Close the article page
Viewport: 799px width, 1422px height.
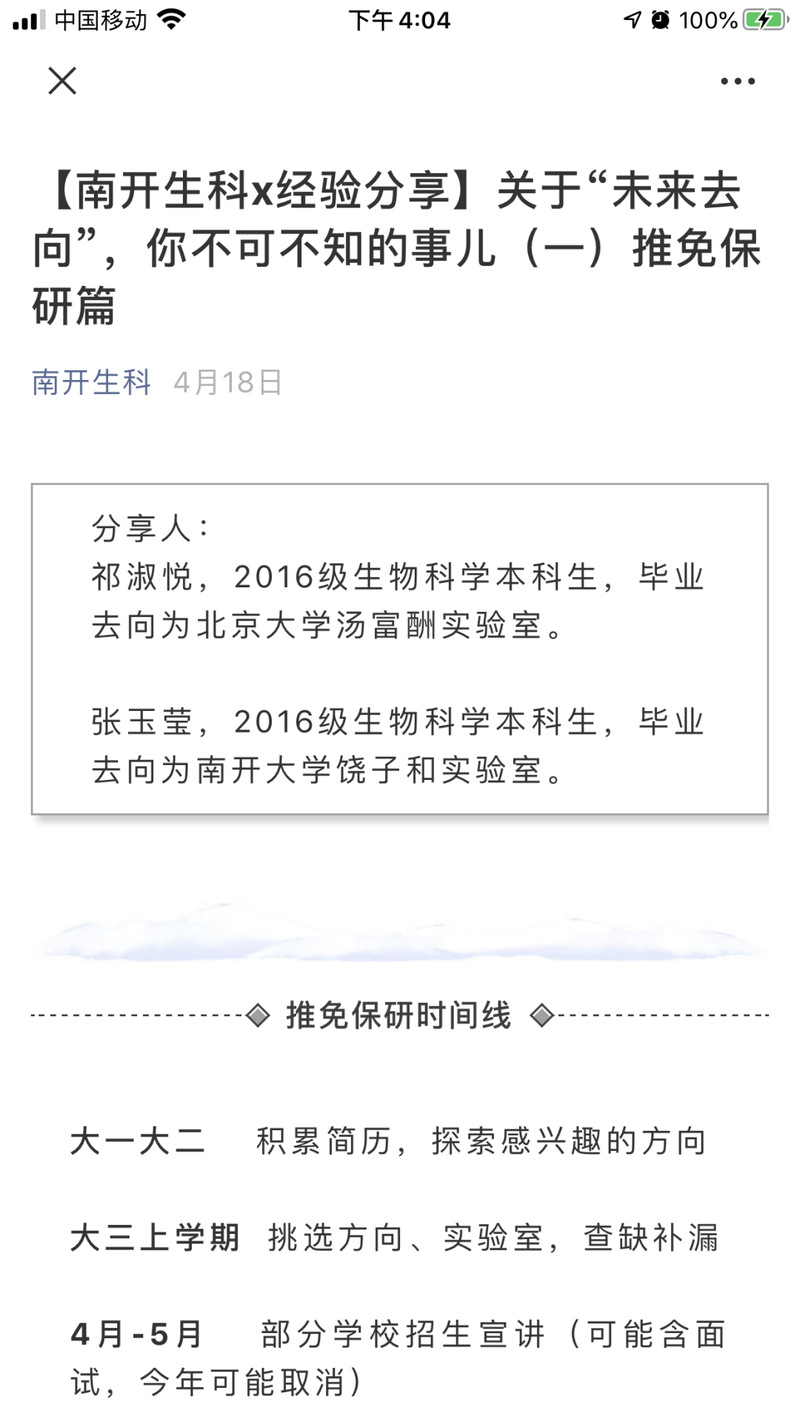point(62,81)
